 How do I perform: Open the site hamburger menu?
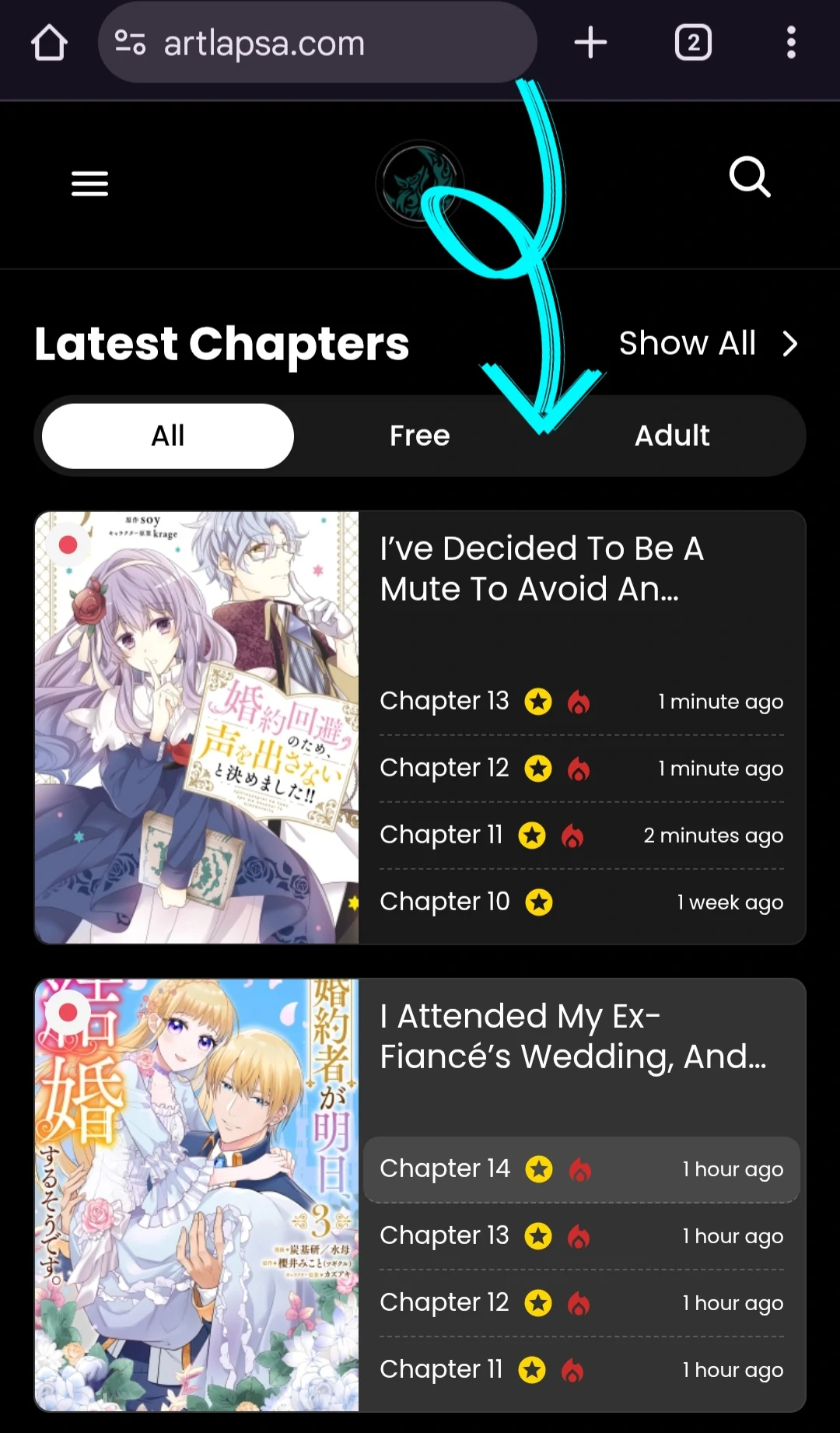(89, 184)
